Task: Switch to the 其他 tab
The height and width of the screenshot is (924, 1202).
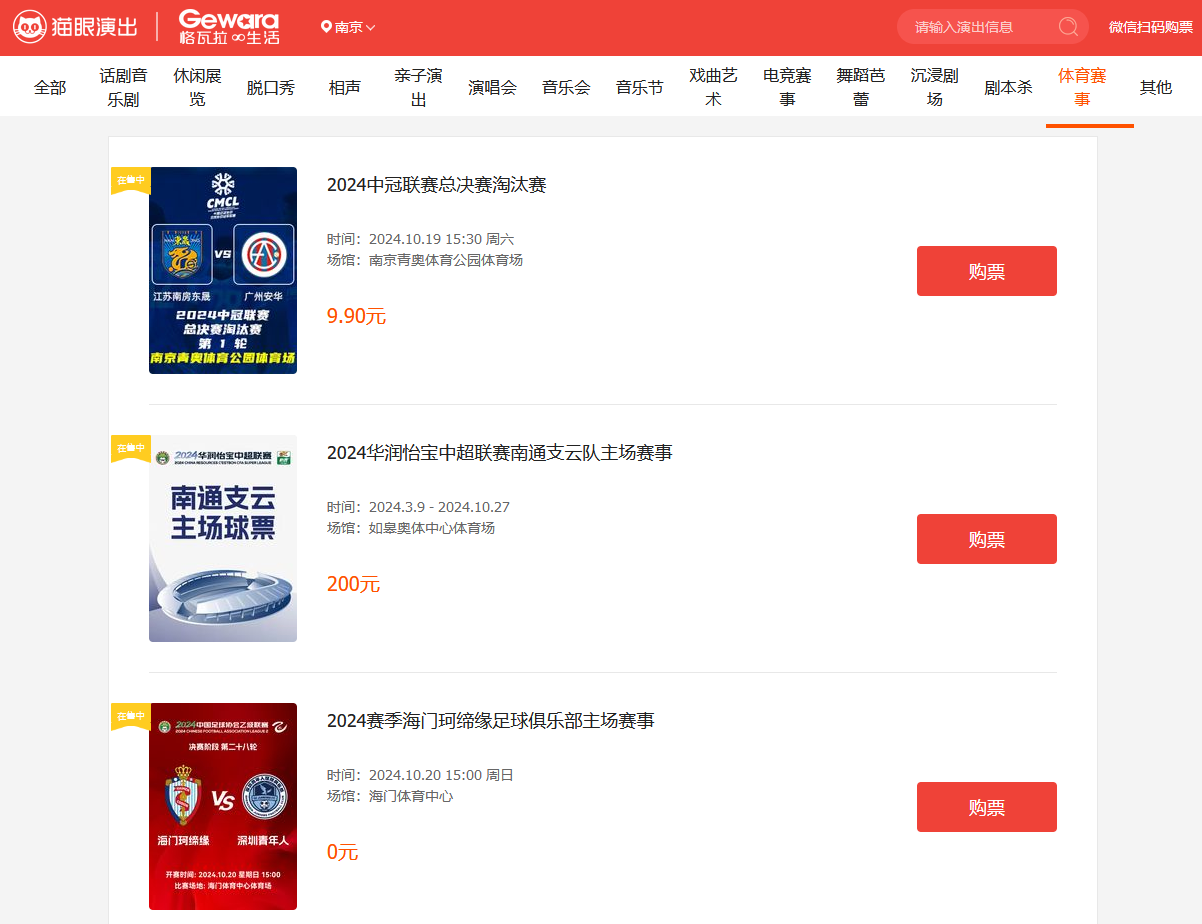Action: (1156, 88)
